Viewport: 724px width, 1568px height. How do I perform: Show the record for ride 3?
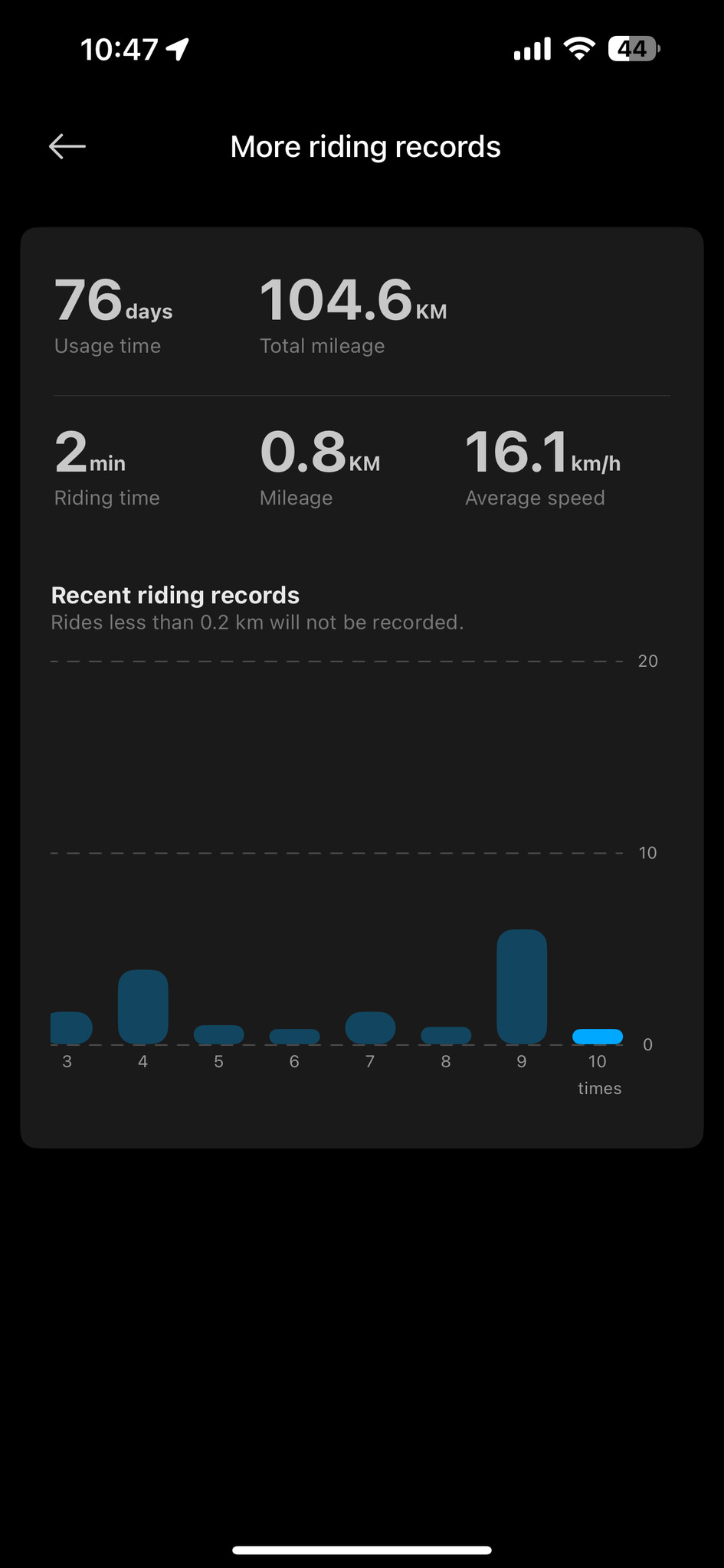[x=70, y=1027]
